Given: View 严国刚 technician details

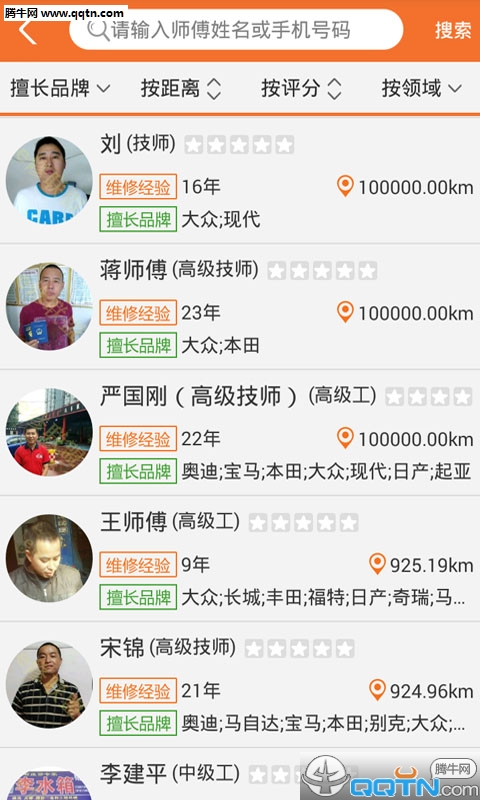Looking at the screenshot, I should tap(240, 433).
